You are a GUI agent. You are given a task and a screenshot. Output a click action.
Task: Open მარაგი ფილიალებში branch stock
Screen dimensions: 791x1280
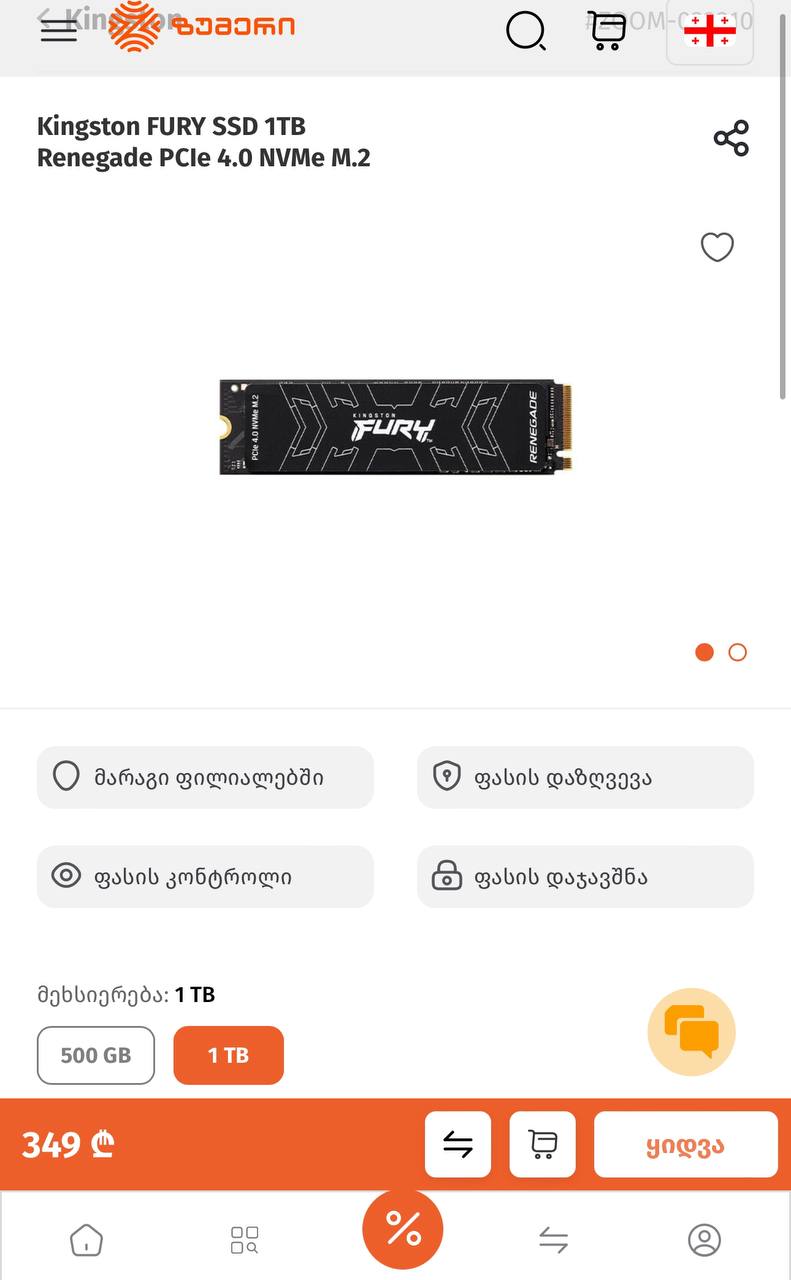click(x=205, y=777)
